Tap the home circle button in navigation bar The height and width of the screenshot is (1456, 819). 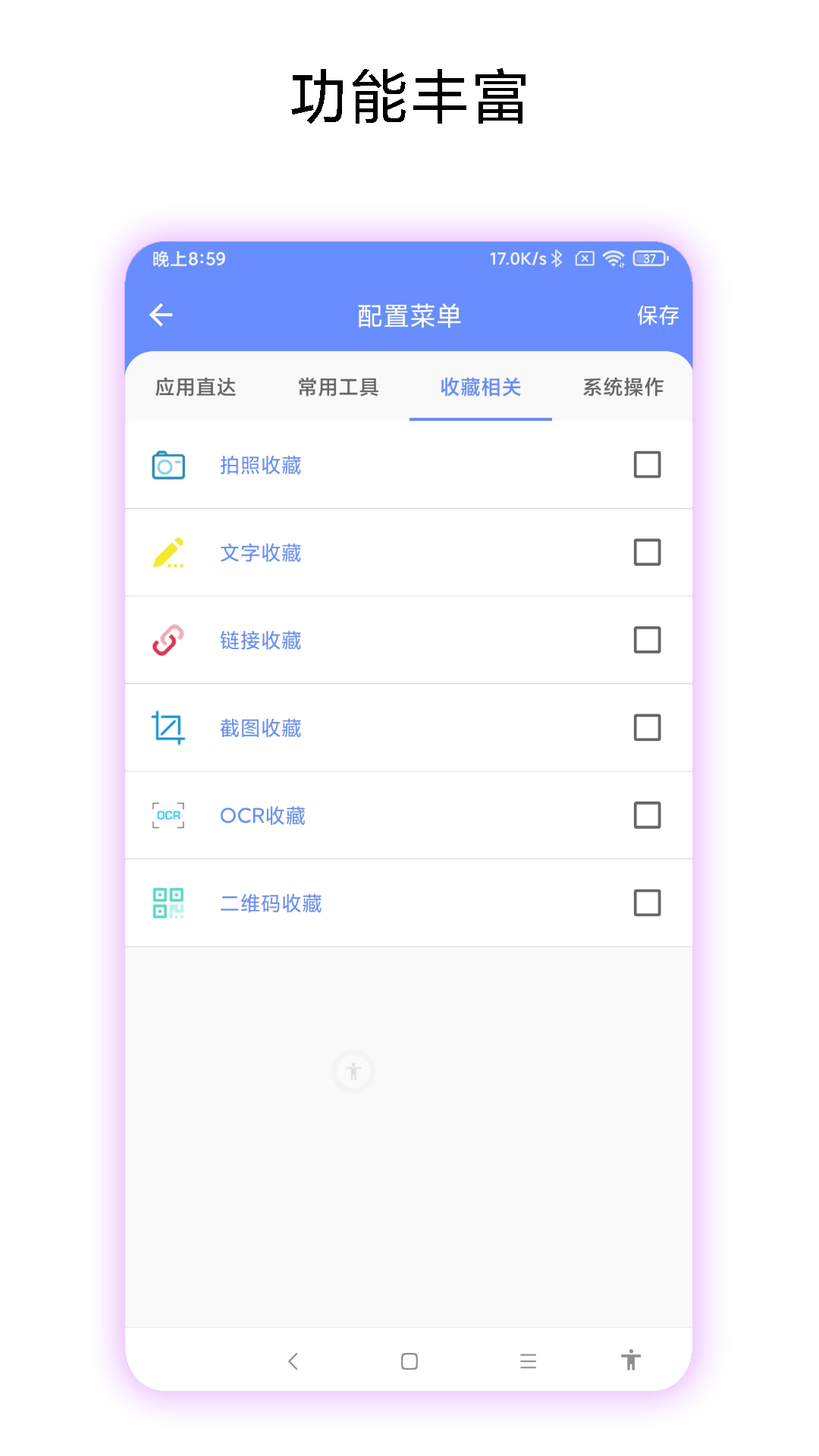tap(409, 1361)
